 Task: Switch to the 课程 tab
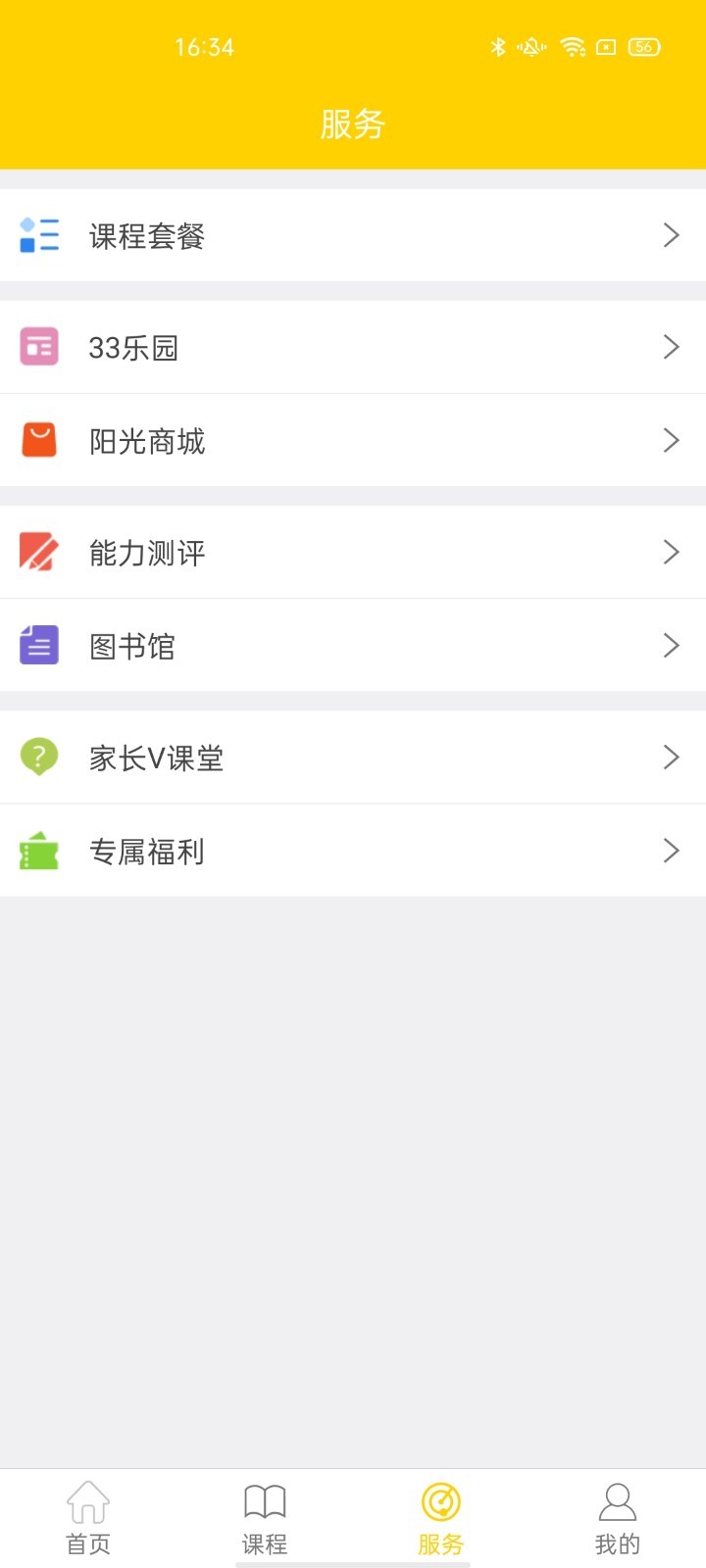(x=265, y=1518)
